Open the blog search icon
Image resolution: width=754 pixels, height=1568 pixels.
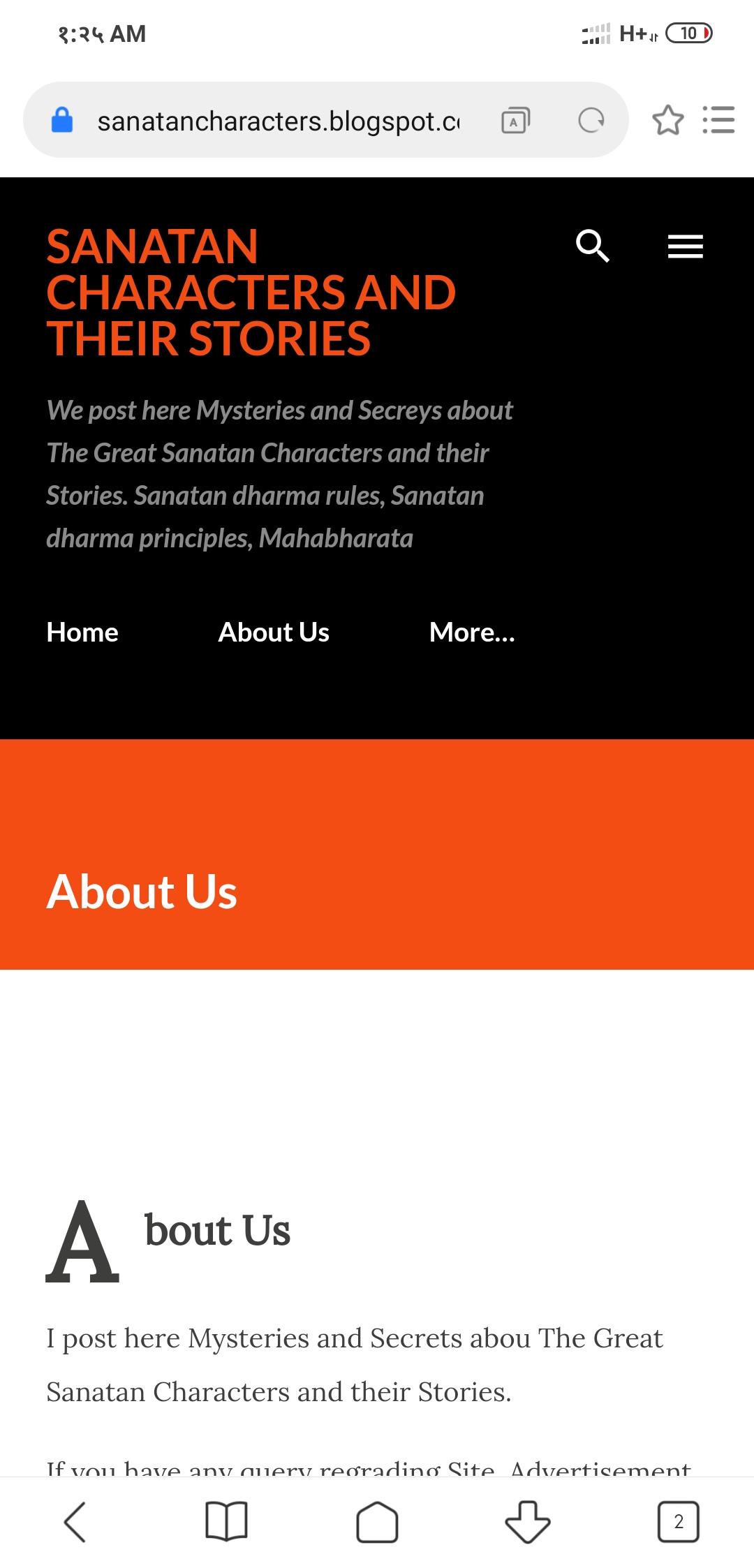(x=592, y=246)
